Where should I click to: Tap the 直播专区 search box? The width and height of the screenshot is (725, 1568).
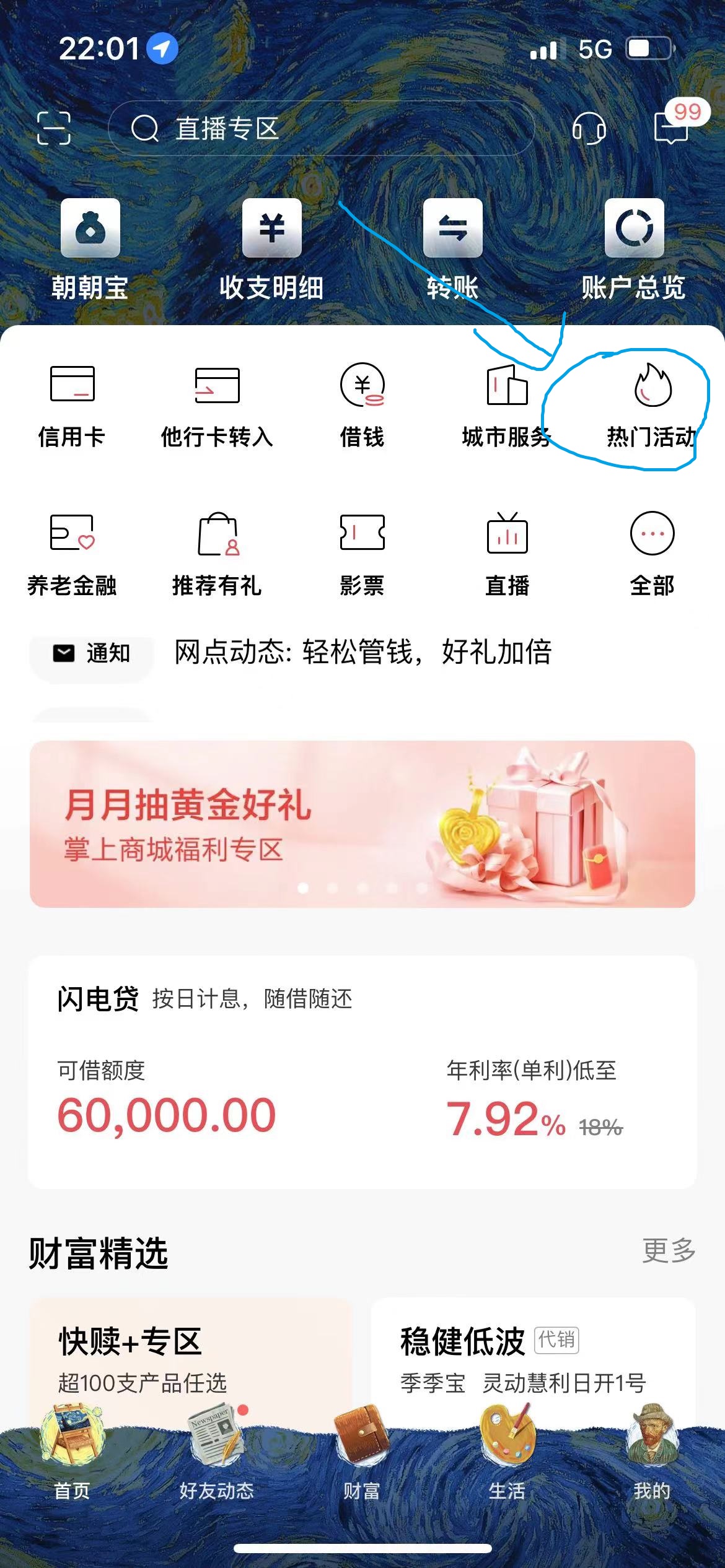click(321, 129)
